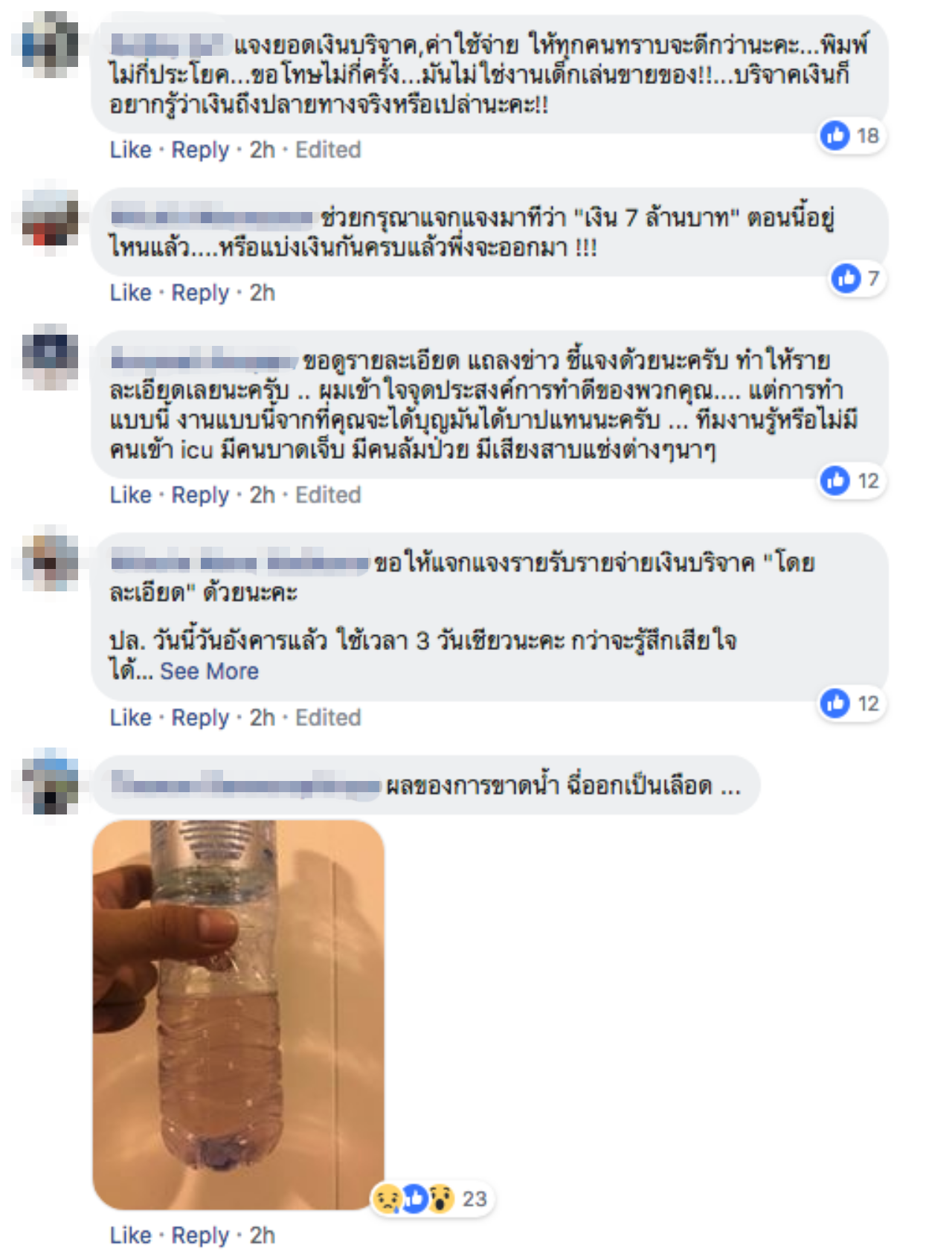View the 7 likes on the "7 ล้านบาท" comment
This screenshot has width=952, height=1260.
pyautogui.click(x=857, y=279)
